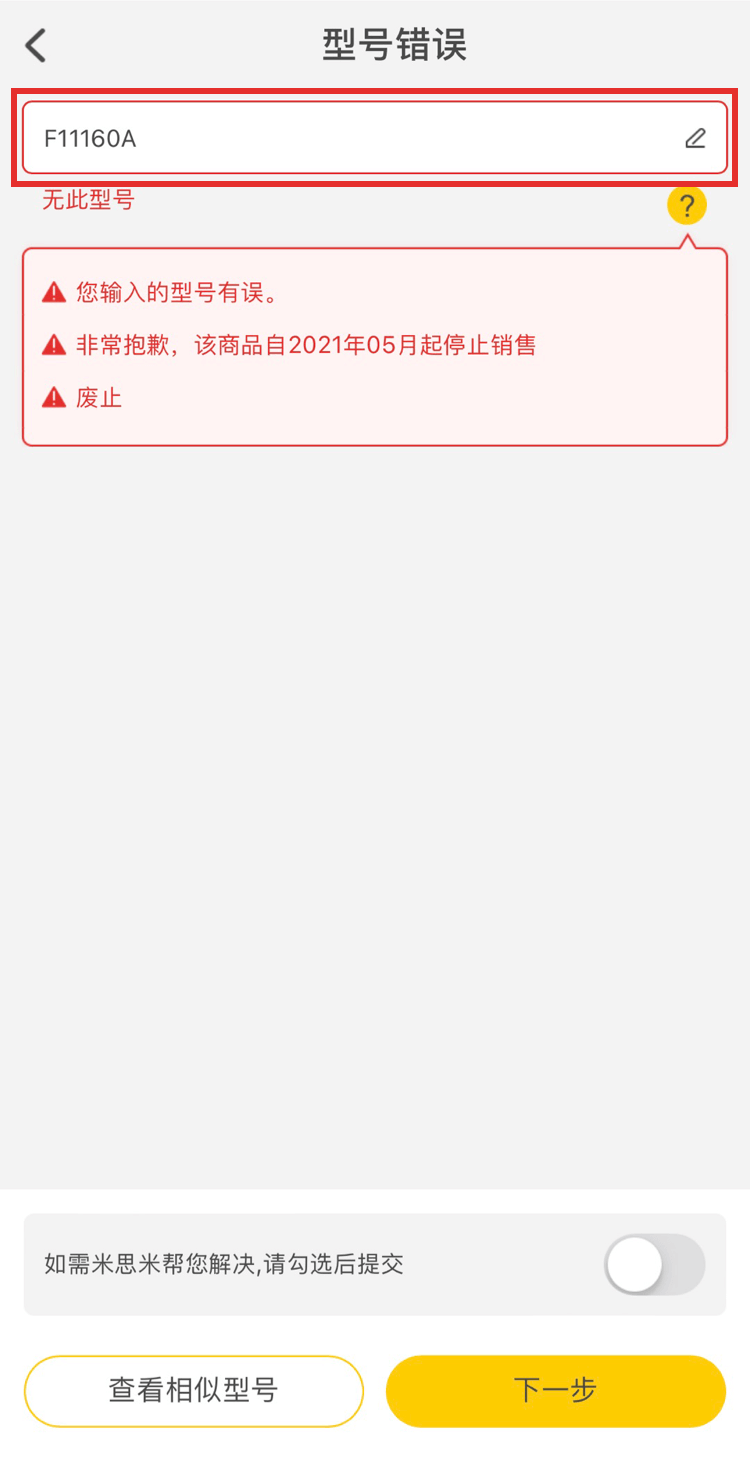
Task: Enable the 如需米思米帮您解决 switch
Action: [654, 1264]
